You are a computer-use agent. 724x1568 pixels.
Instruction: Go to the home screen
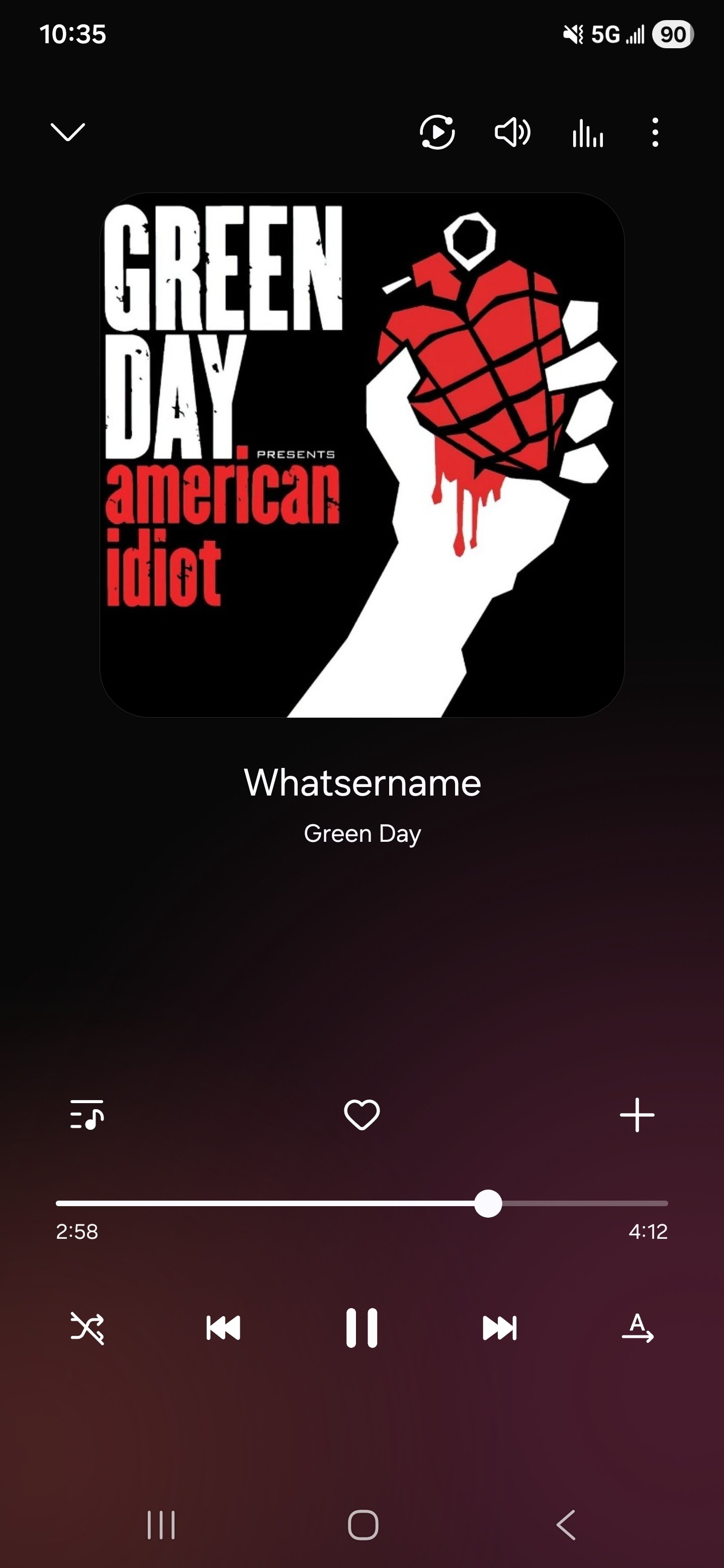pyautogui.click(x=363, y=1525)
